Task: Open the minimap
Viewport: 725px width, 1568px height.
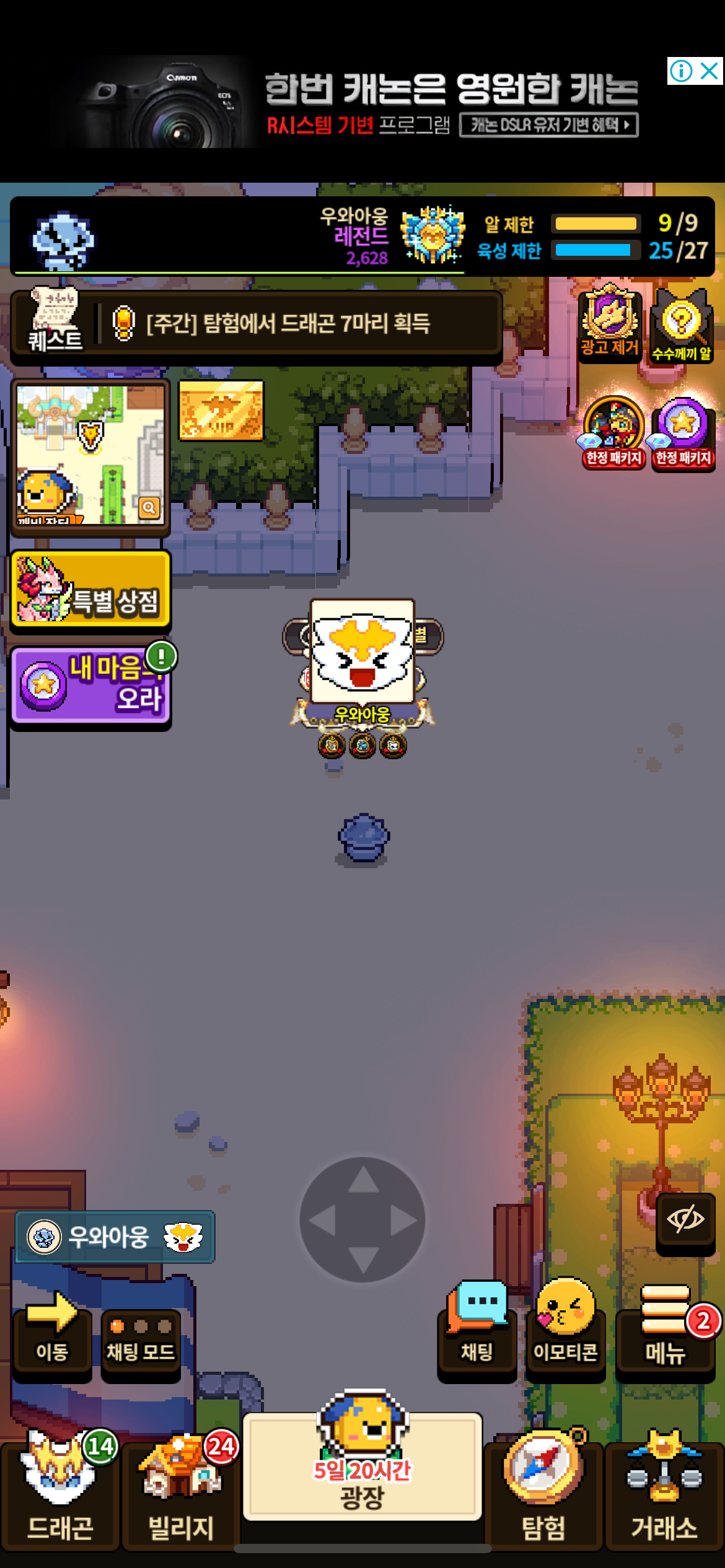Action: click(90, 455)
